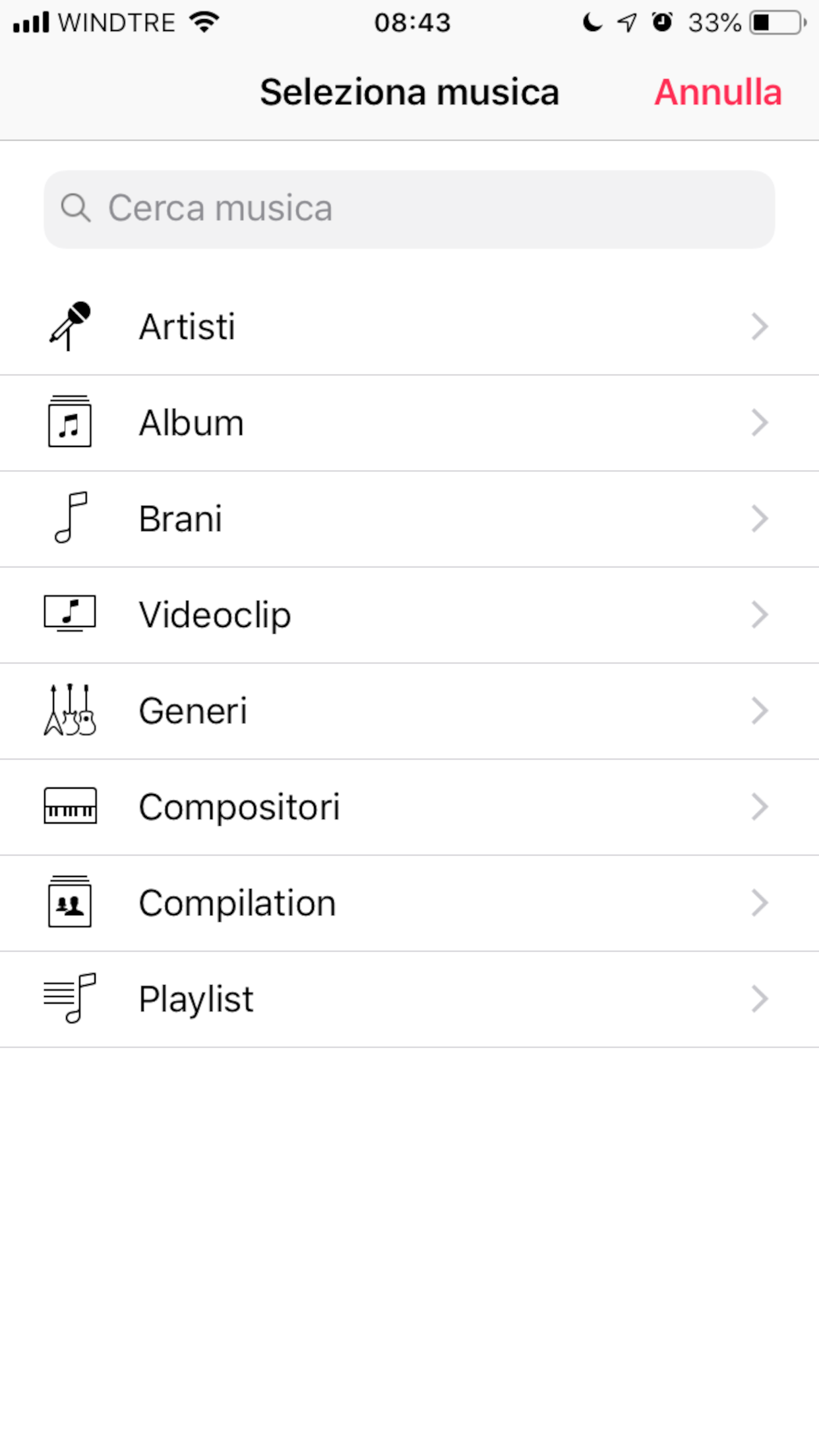Open the Brani row
This screenshot has width=819, height=1456.
point(409,519)
